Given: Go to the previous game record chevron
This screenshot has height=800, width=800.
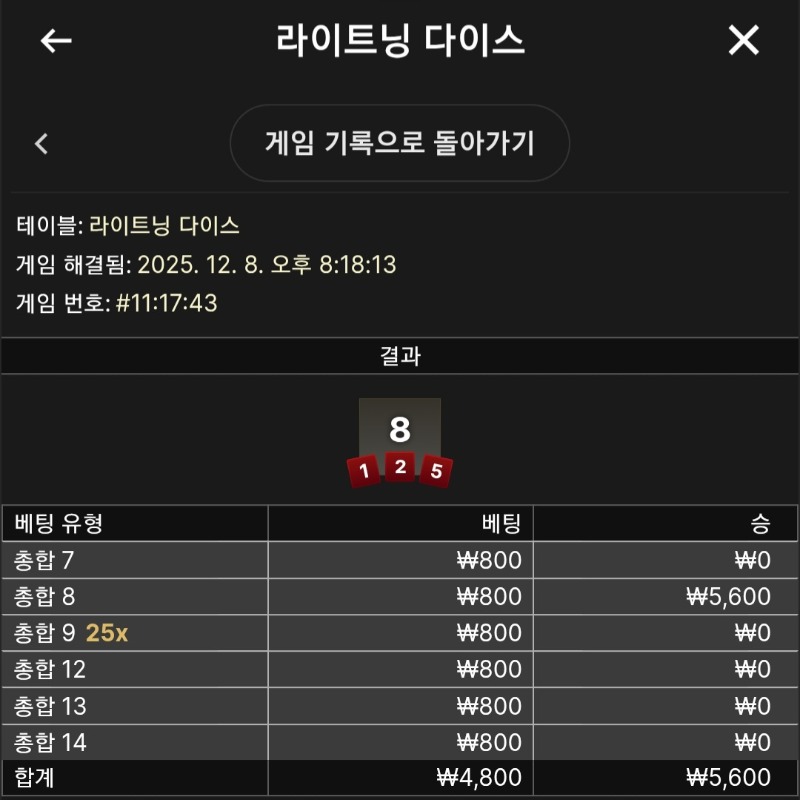Looking at the screenshot, I should point(42,144).
